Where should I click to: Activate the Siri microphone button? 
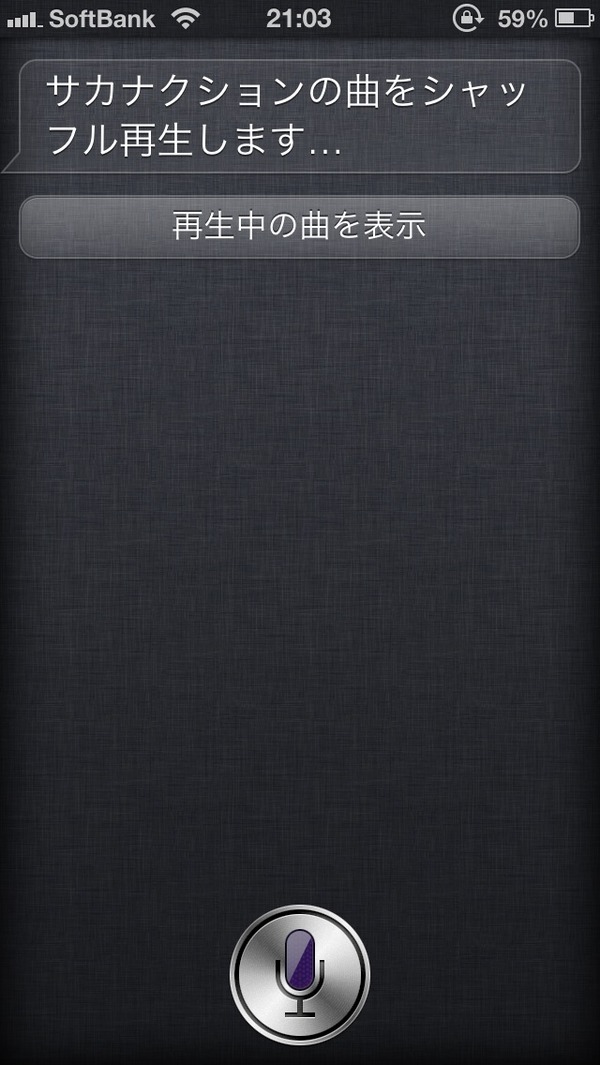point(300,974)
